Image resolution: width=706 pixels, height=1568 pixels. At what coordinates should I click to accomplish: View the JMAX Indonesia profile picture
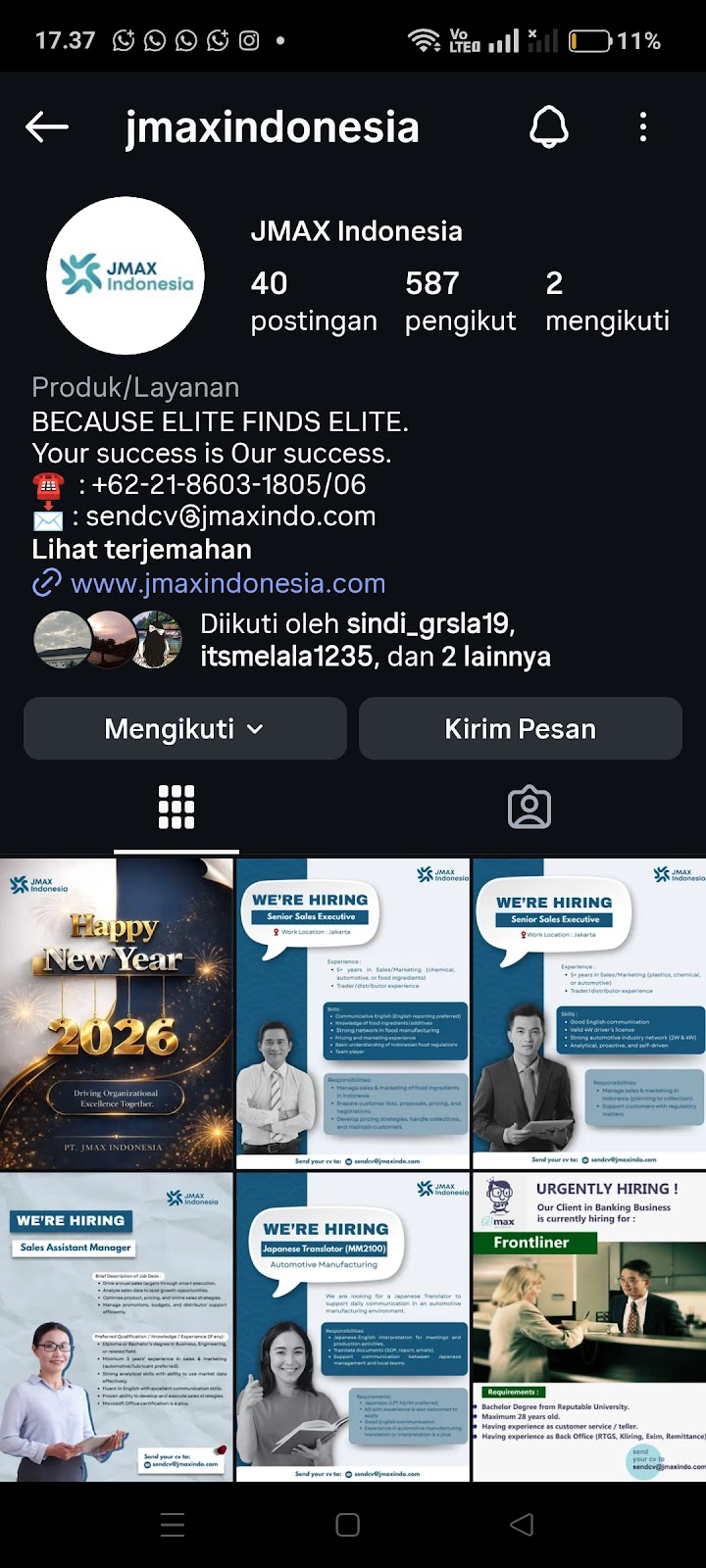126,275
